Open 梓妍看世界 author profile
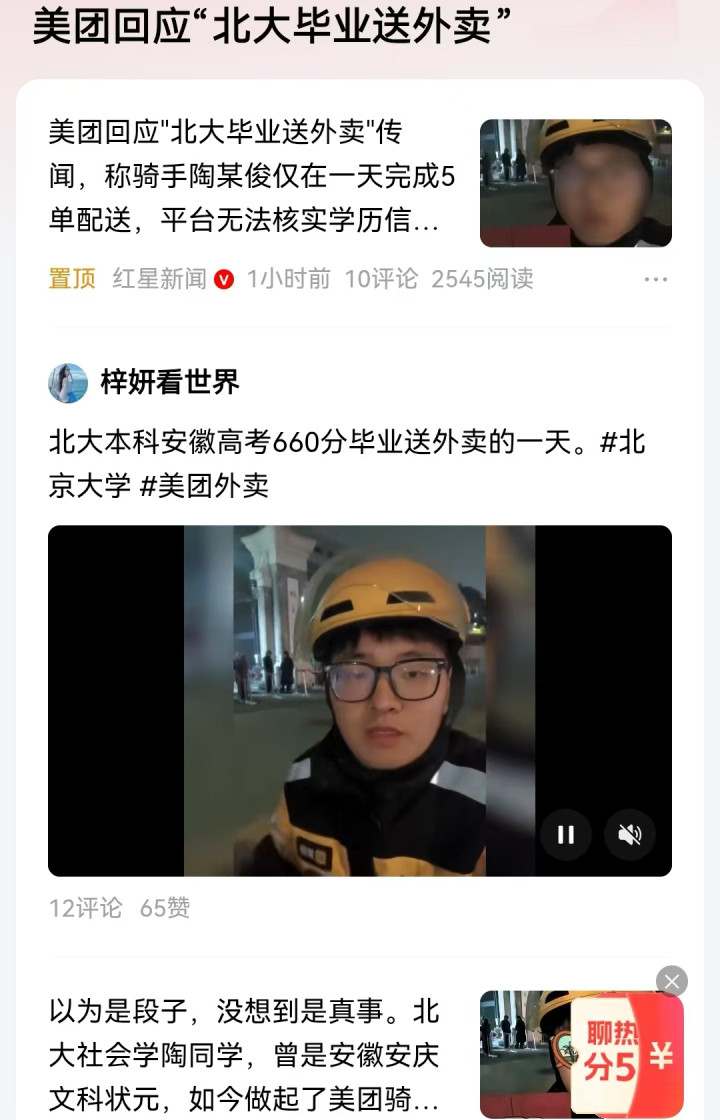The height and width of the screenshot is (1120, 720). tap(169, 382)
